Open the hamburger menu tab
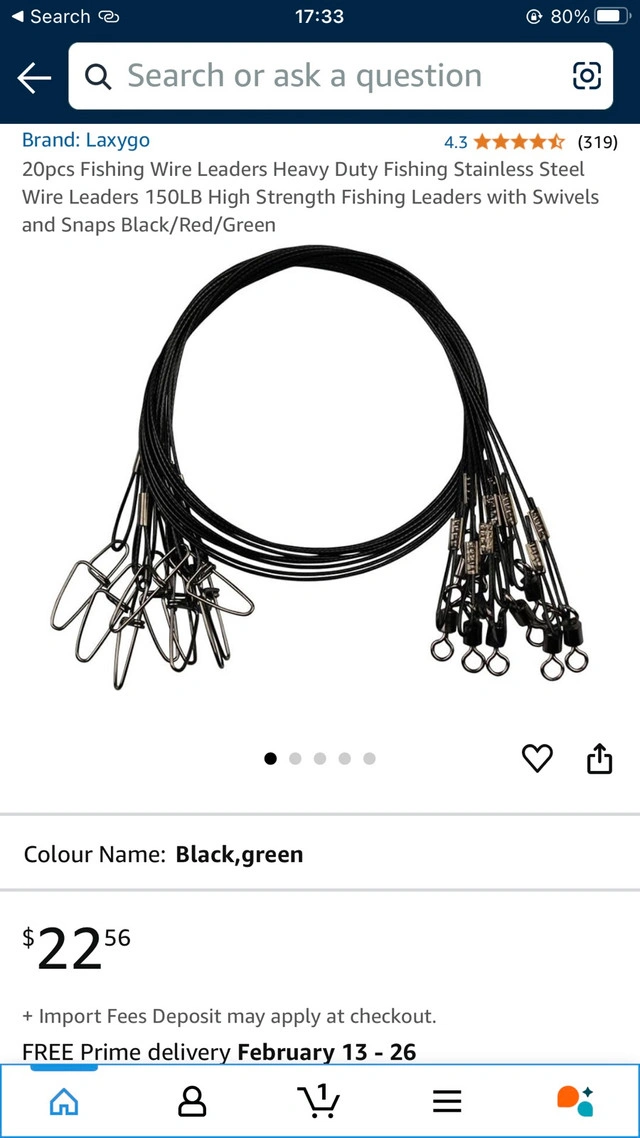Screen dimensions: 640x1138 tap(447, 1101)
